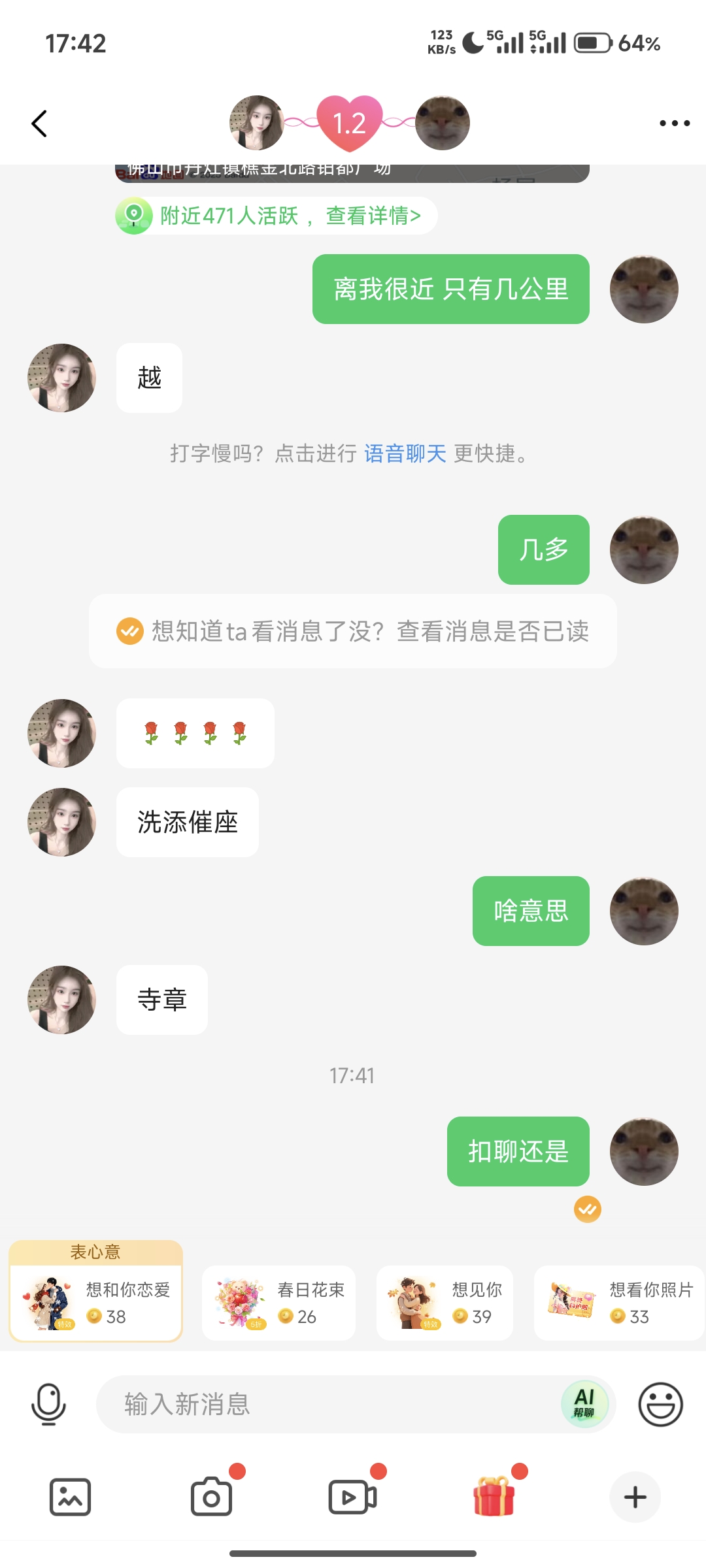Tap your partner's avatar at the top
Image resolution: width=706 pixels, height=1568 pixels.
(x=258, y=123)
